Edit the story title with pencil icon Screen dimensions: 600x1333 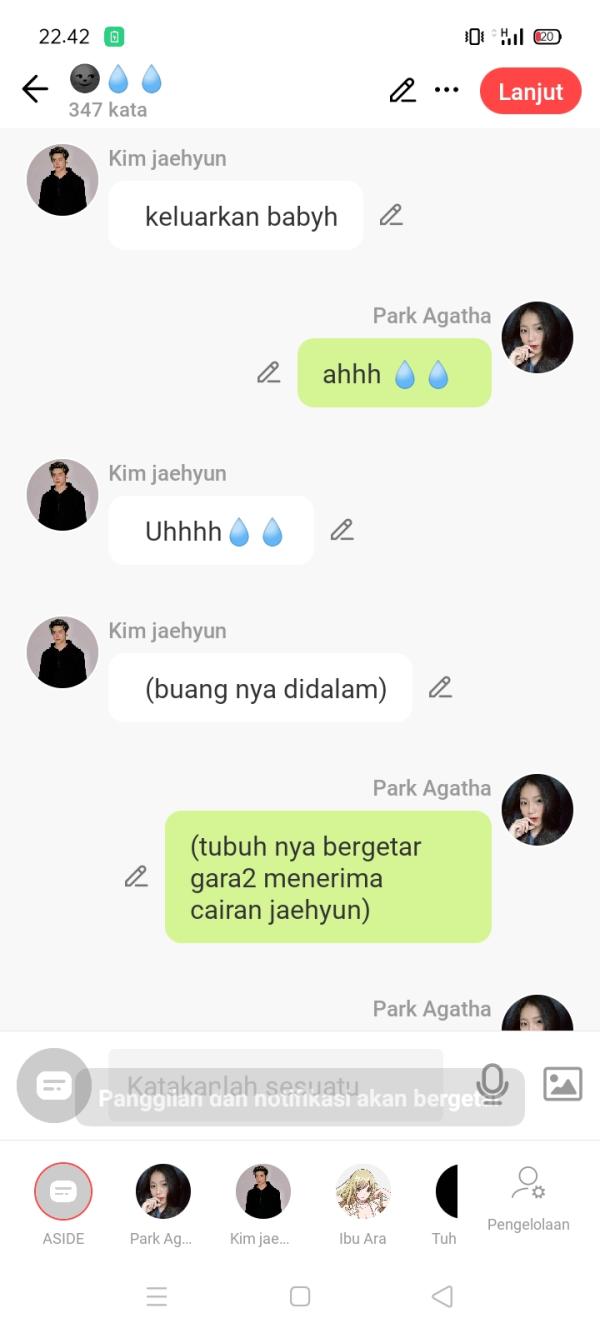pos(402,91)
